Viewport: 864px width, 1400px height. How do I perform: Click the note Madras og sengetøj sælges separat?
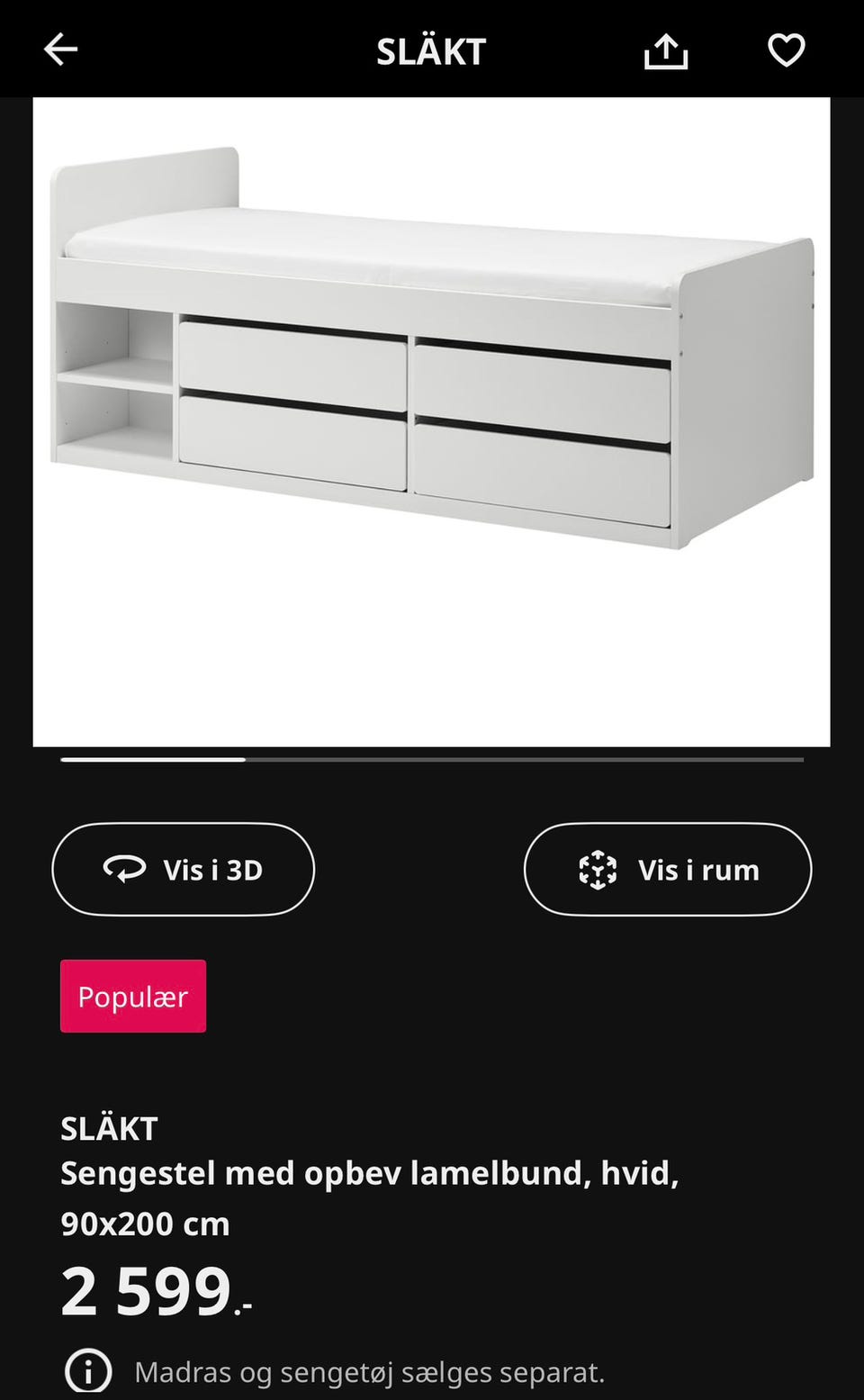(369, 1371)
